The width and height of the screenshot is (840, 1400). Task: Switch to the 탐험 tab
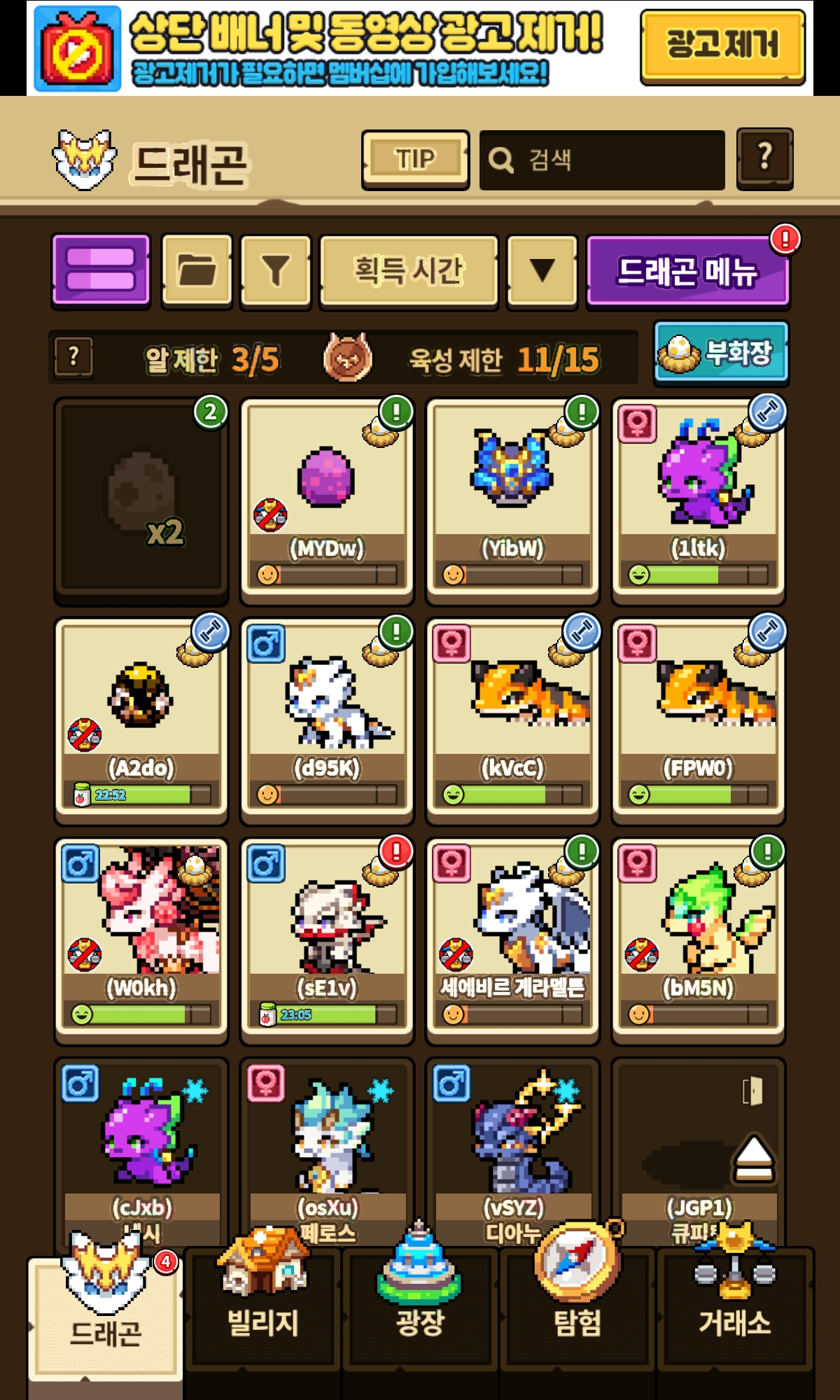click(x=577, y=1309)
